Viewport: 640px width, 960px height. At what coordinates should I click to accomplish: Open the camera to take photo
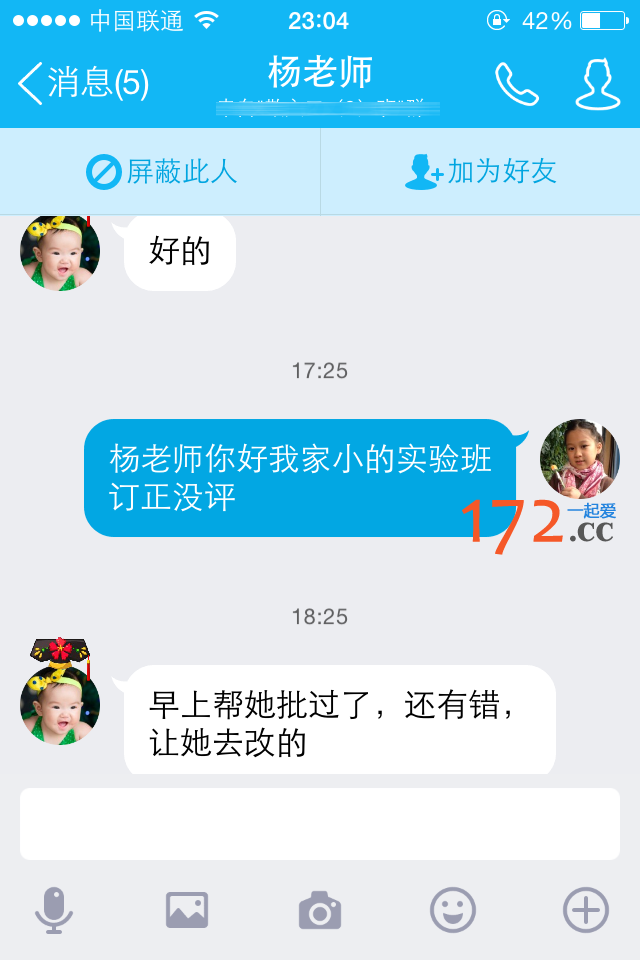tap(320, 910)
